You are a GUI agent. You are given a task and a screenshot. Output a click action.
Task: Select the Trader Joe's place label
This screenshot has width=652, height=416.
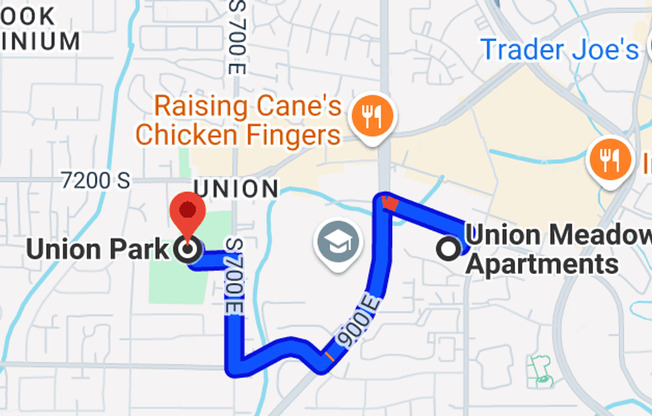(x=558, y=48)
